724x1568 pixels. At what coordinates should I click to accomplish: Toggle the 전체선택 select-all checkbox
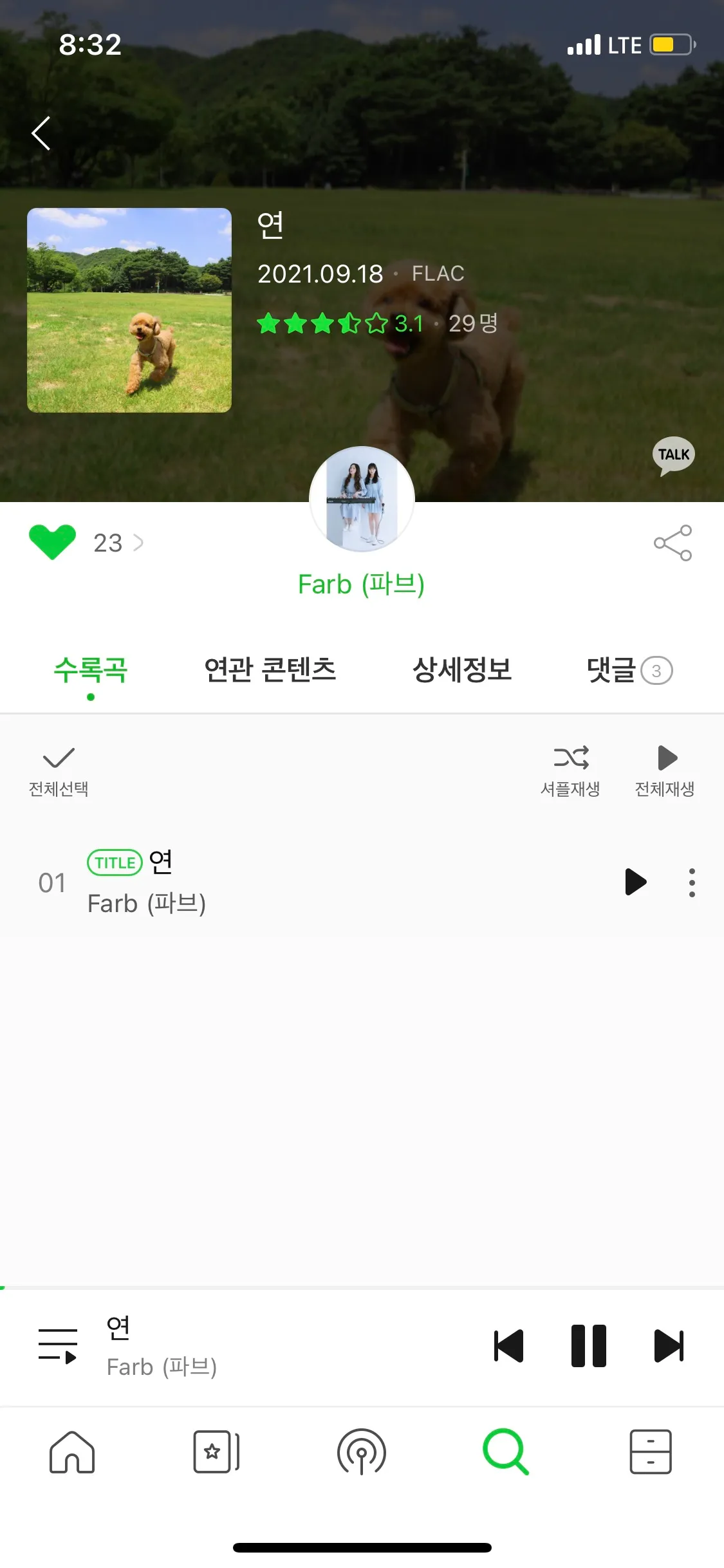point(58,770)
